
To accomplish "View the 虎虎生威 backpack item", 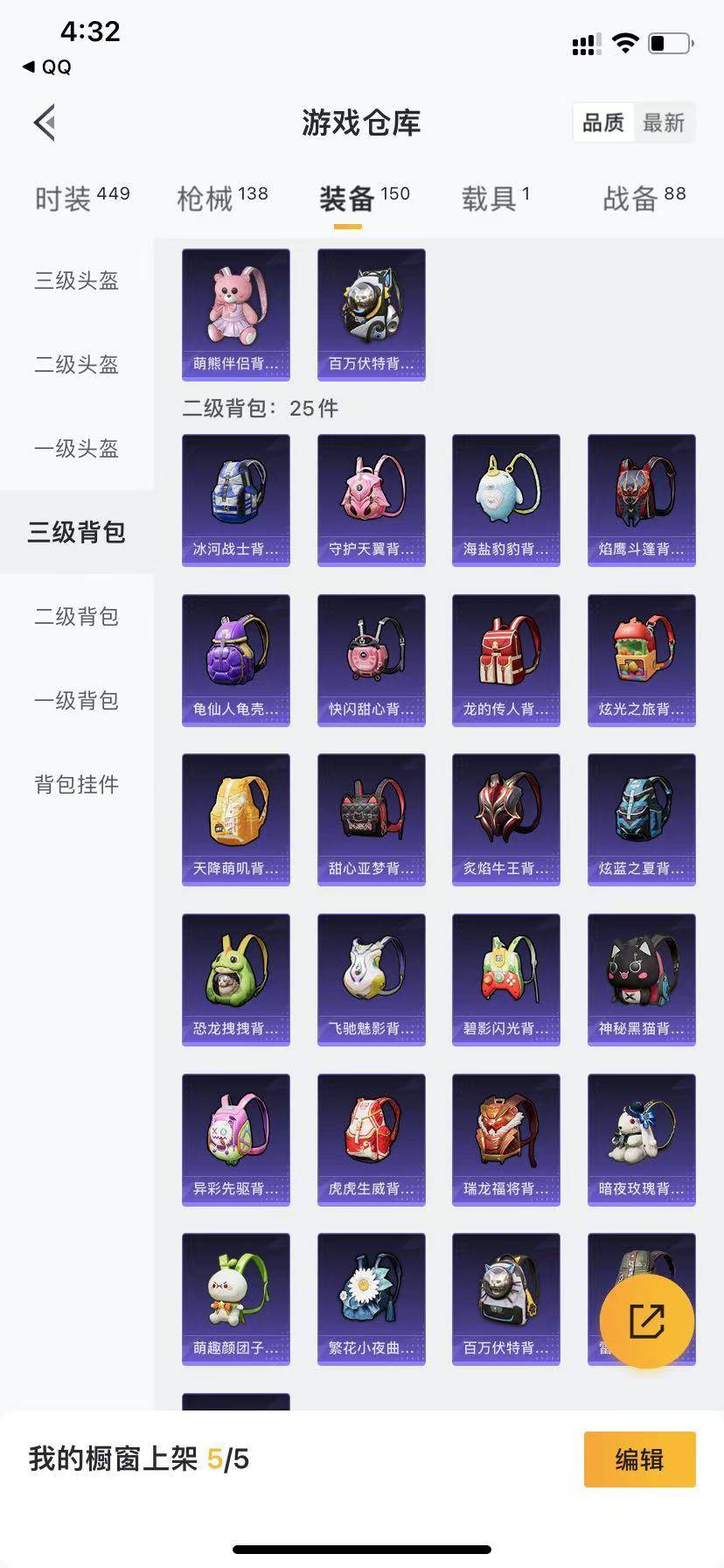I will point(372,1139).
